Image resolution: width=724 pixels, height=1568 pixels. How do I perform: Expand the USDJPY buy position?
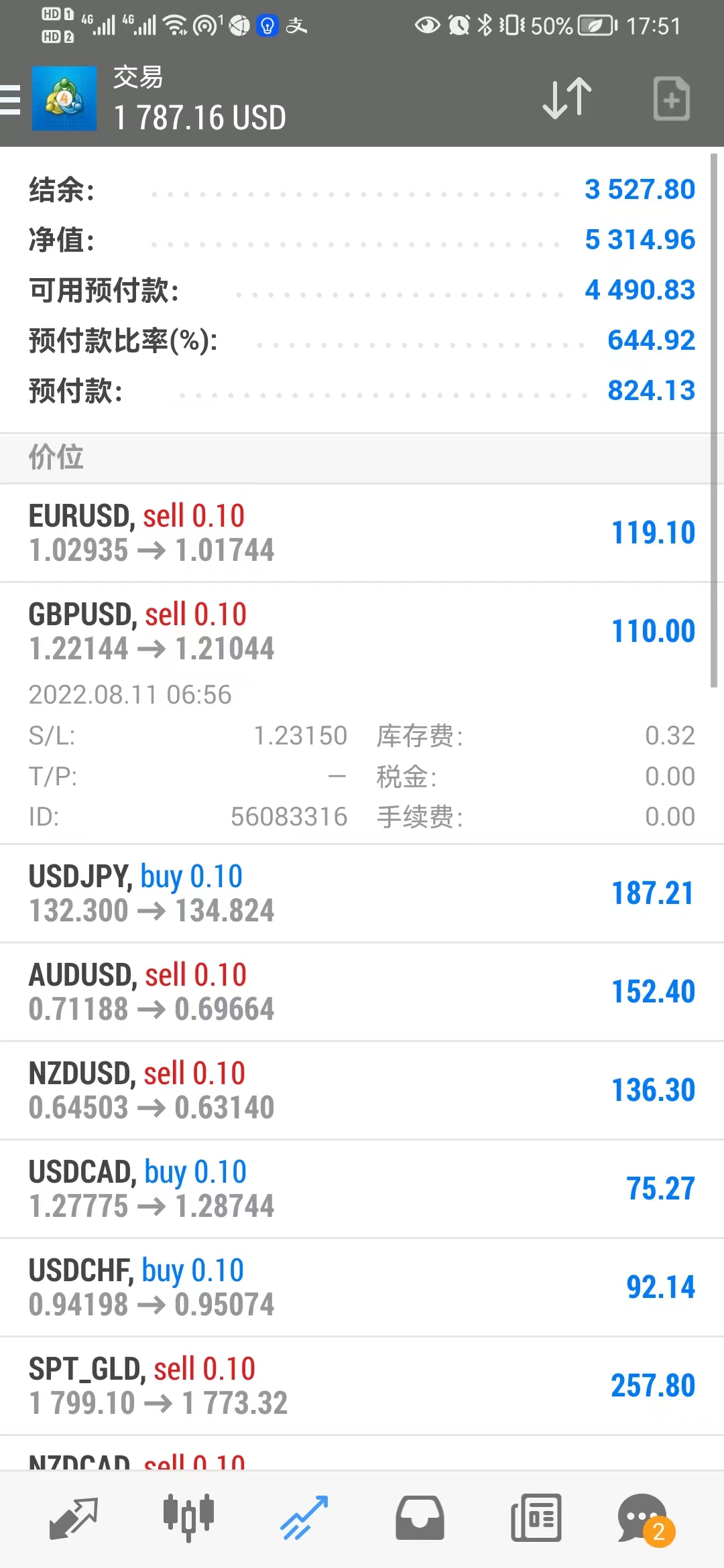point(362,893)
